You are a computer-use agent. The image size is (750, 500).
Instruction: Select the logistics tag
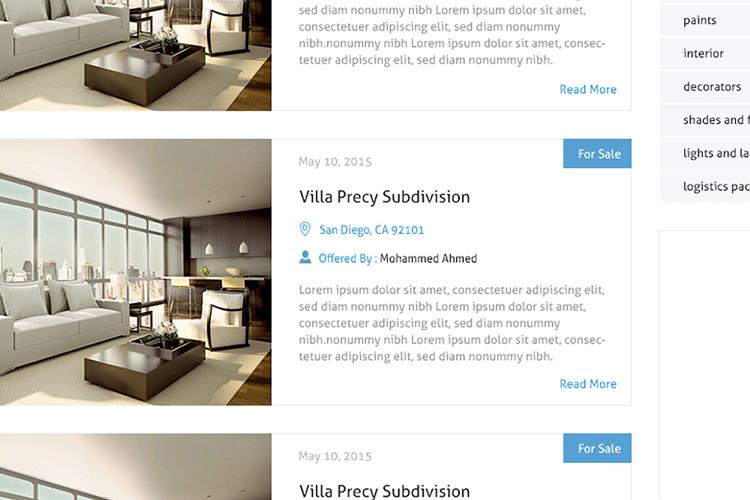pos(715,186)
